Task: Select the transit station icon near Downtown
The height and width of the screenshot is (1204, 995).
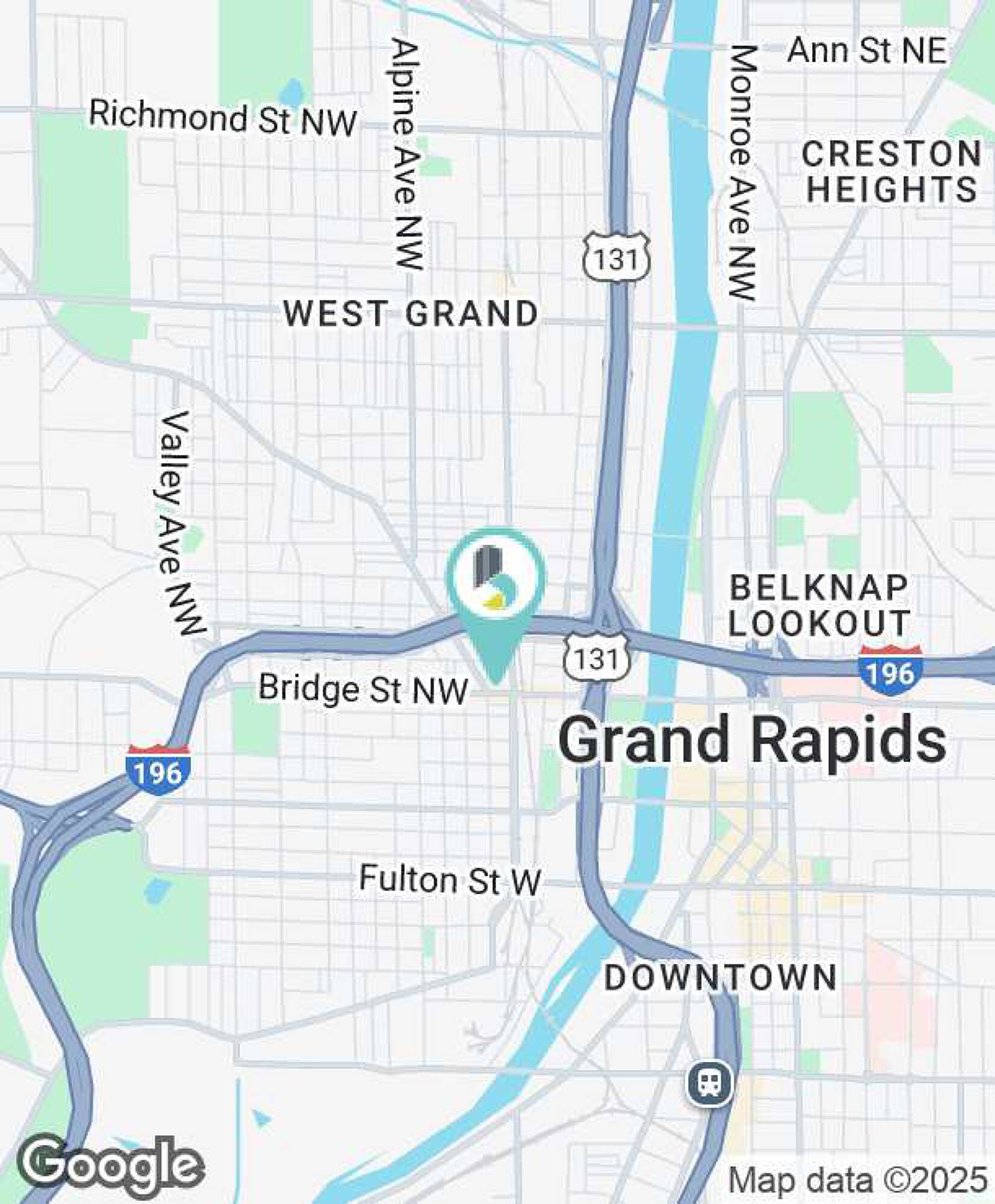Action: click(711, 1083)
